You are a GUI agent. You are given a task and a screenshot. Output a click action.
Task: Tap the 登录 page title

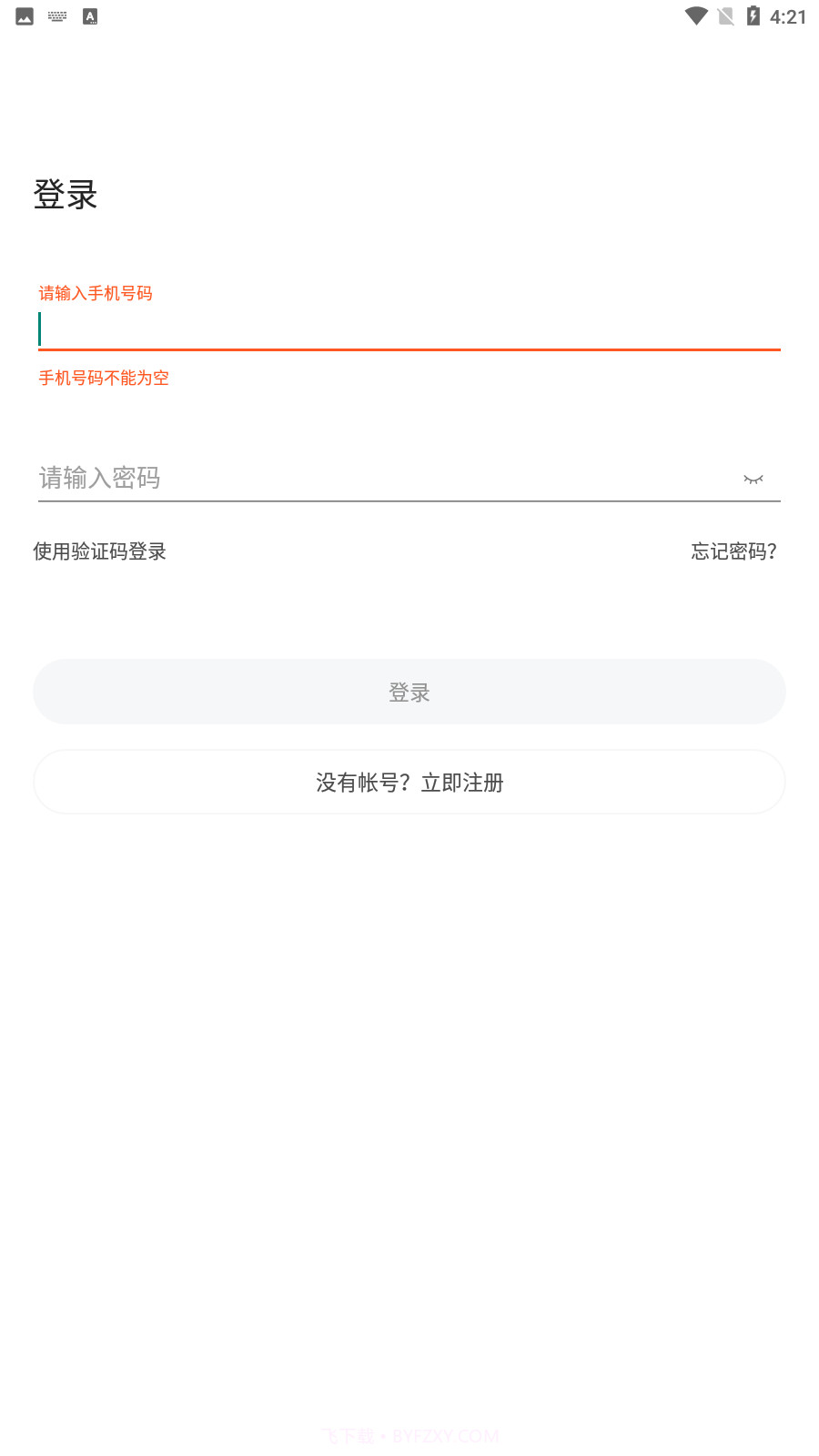(66, 194)
